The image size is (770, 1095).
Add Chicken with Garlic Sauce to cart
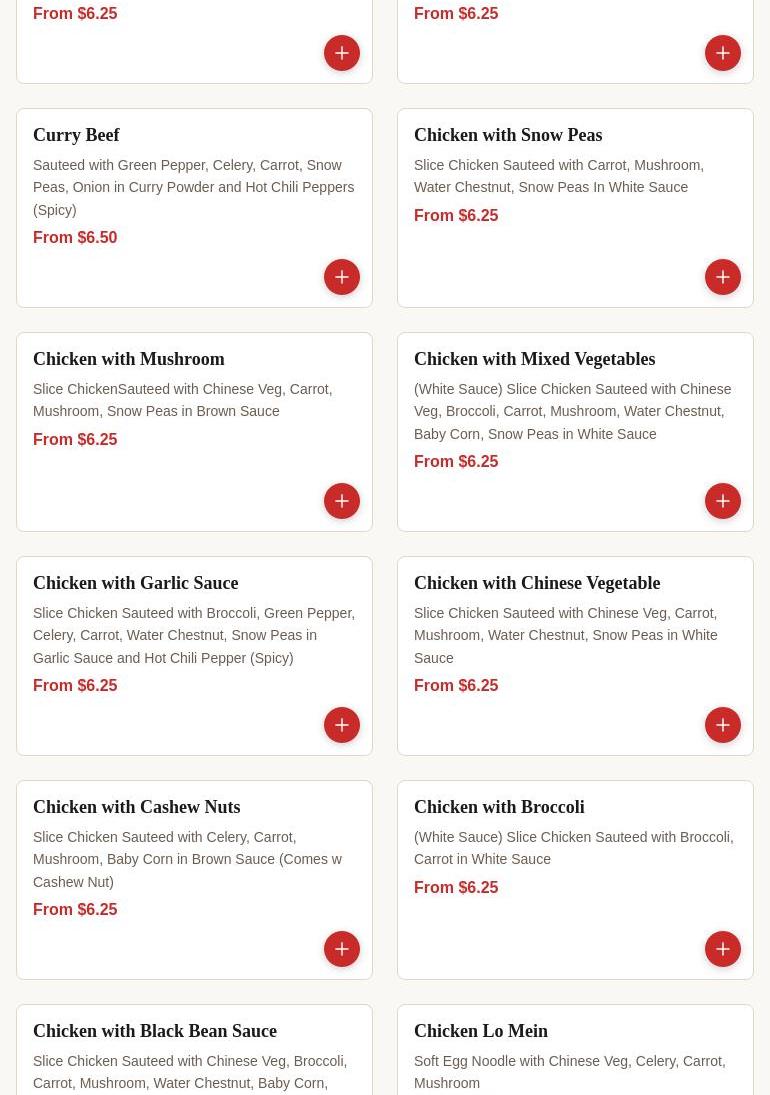[342, 725]
